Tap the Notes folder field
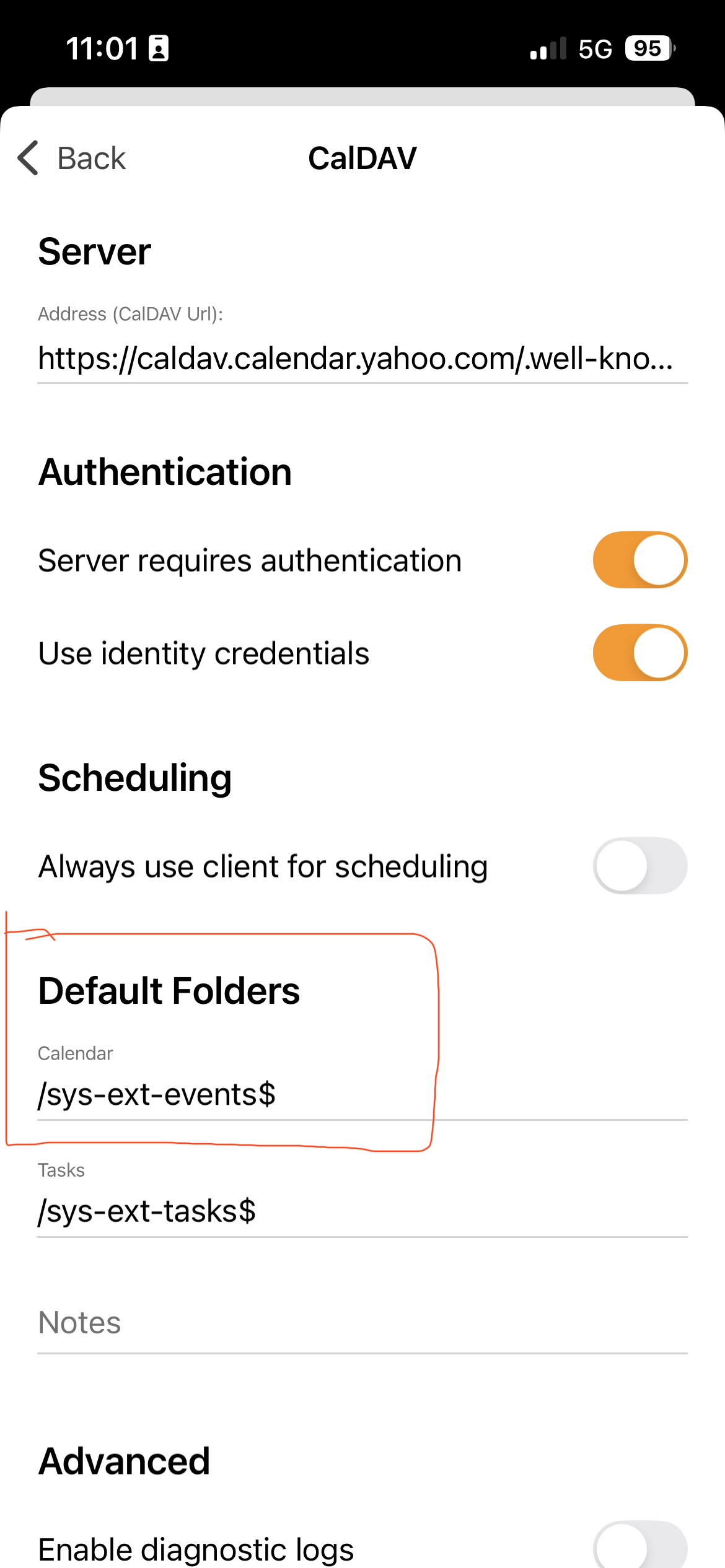The image size is (725, 1568). [x=362, y=1323]
